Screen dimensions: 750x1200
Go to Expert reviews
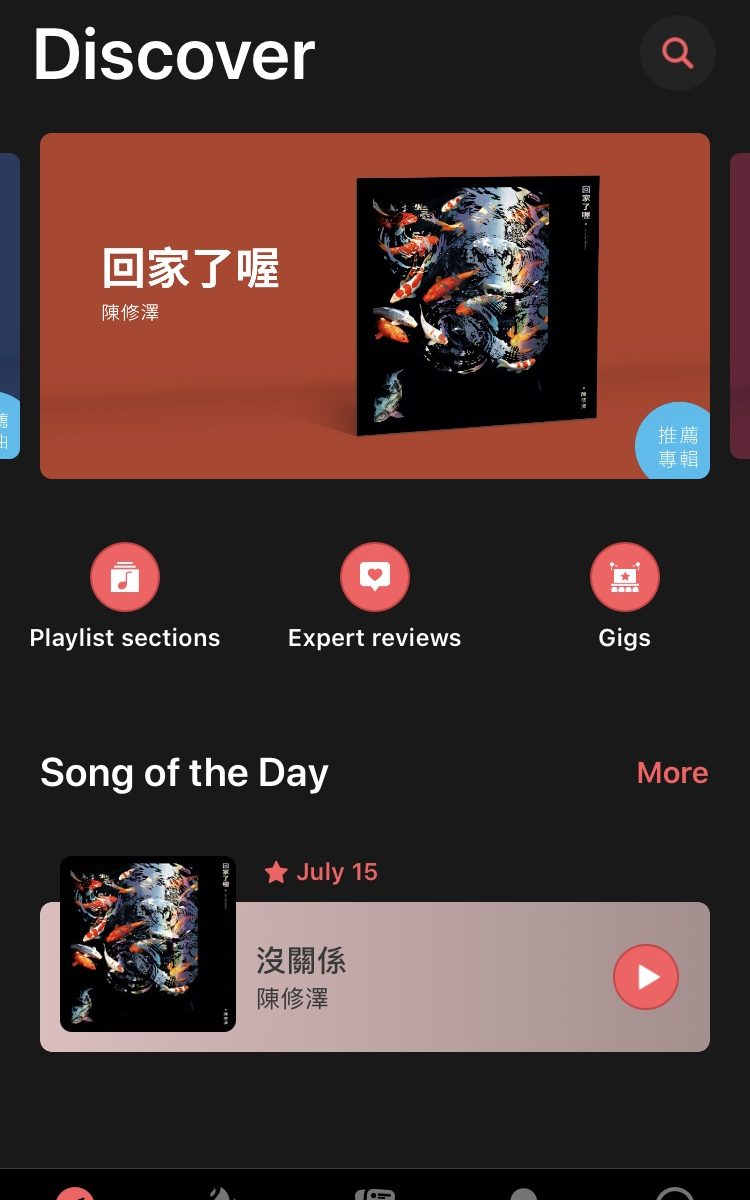[x=375, y=578]
